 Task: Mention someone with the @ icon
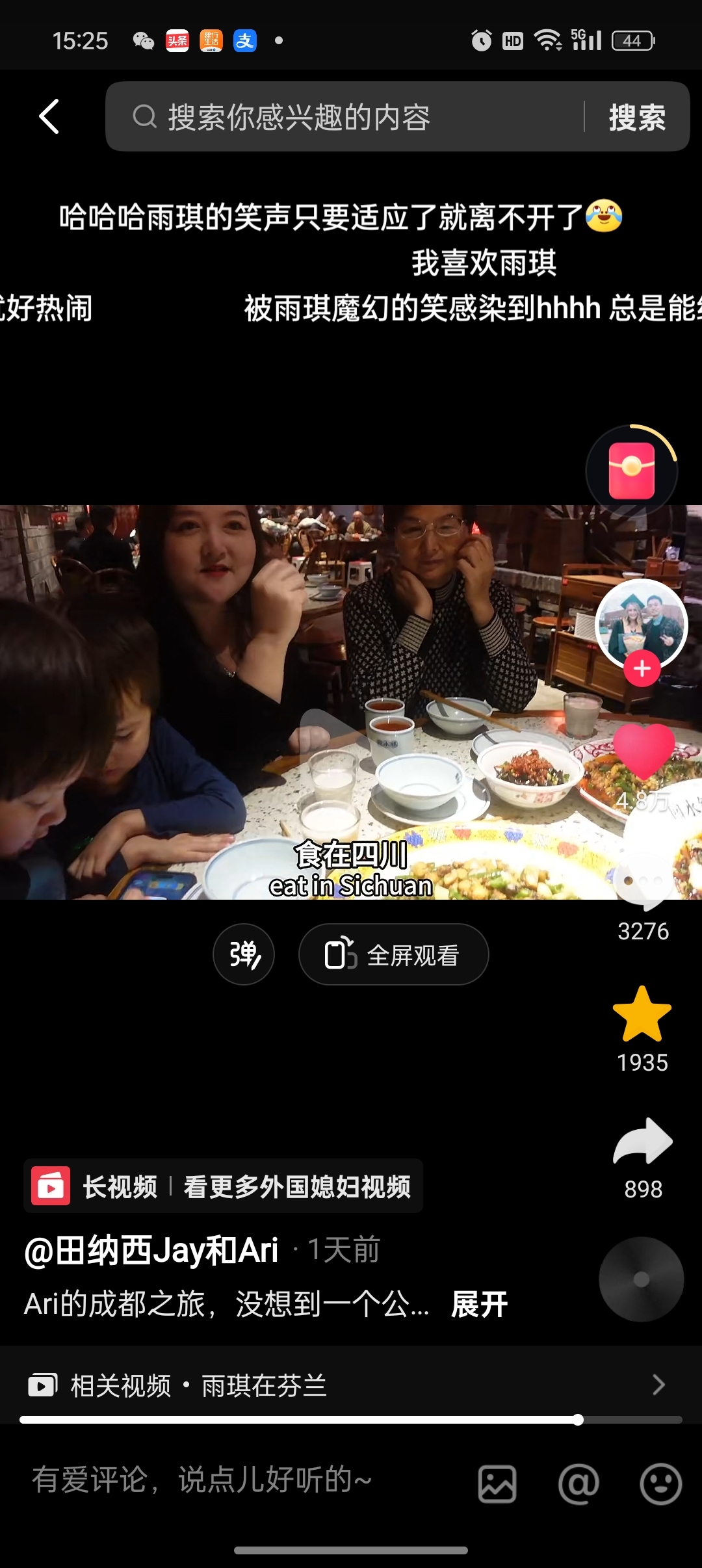coord(578,1483)
